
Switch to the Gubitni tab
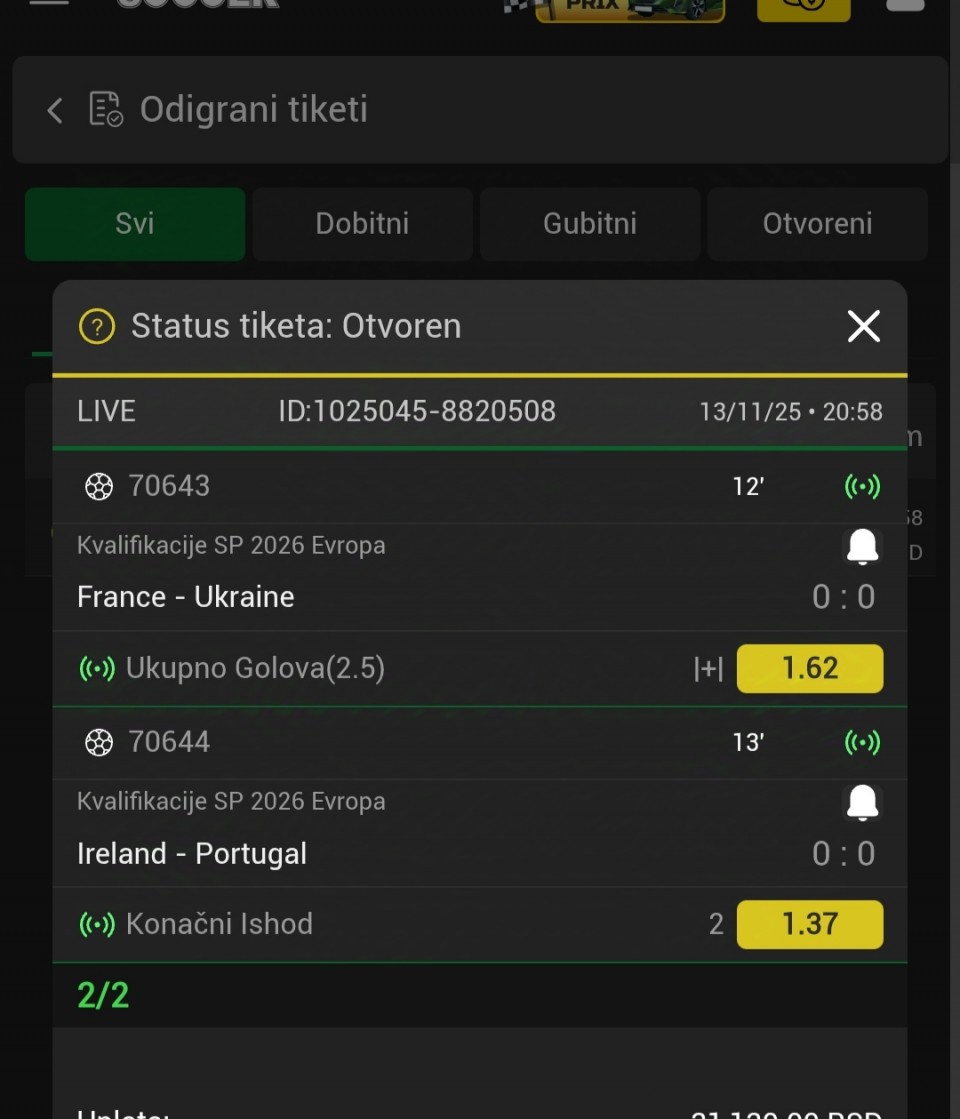click(x=590, y=223)
